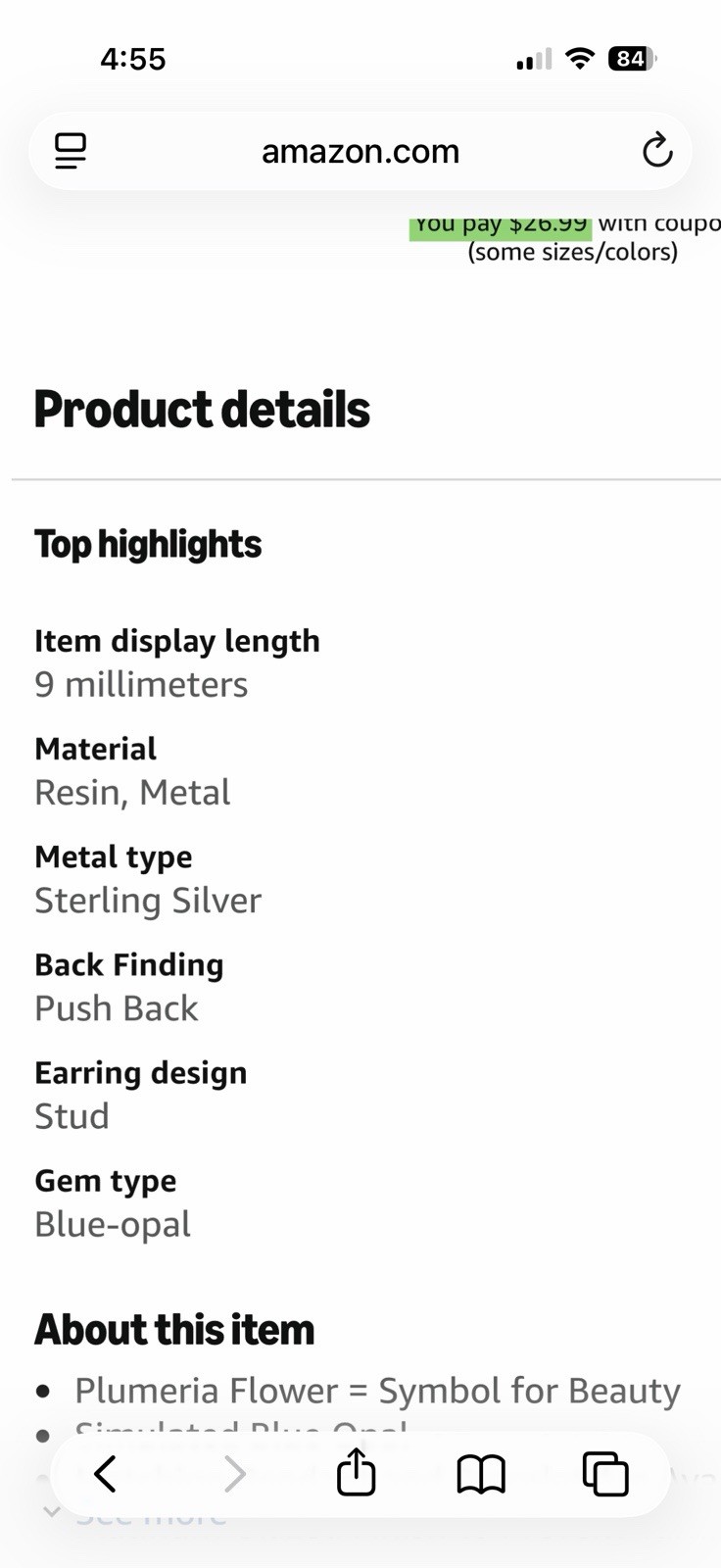Reload the amazon.com page
Image resolution: width=721 pixels, height=1568 pixels.
pos(656,151)
